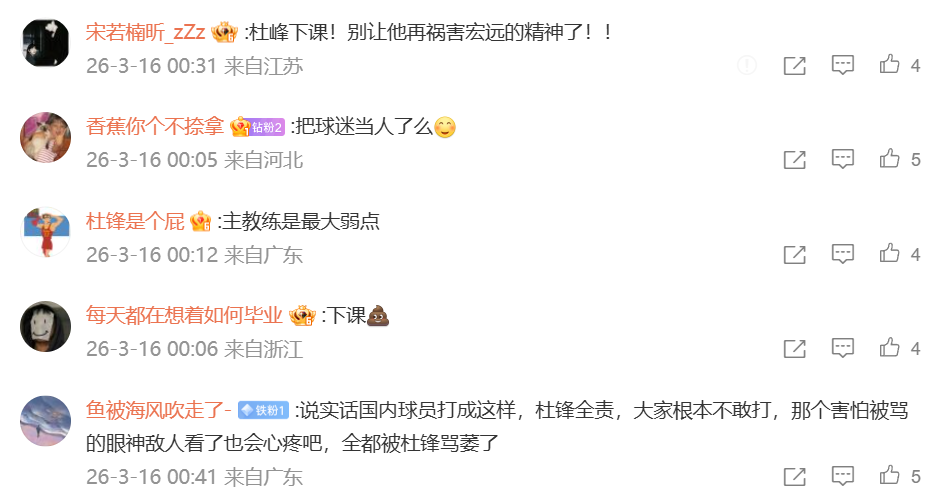Like the comment by 杜锋是个屁

pyautogui.click(x=889, y=254)
